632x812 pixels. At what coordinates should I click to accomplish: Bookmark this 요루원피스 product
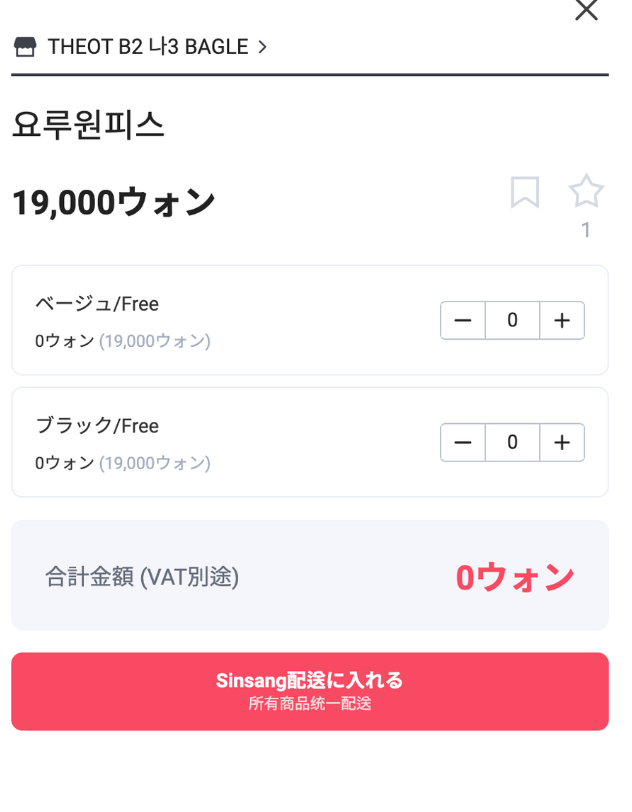[x=525, y=191]
